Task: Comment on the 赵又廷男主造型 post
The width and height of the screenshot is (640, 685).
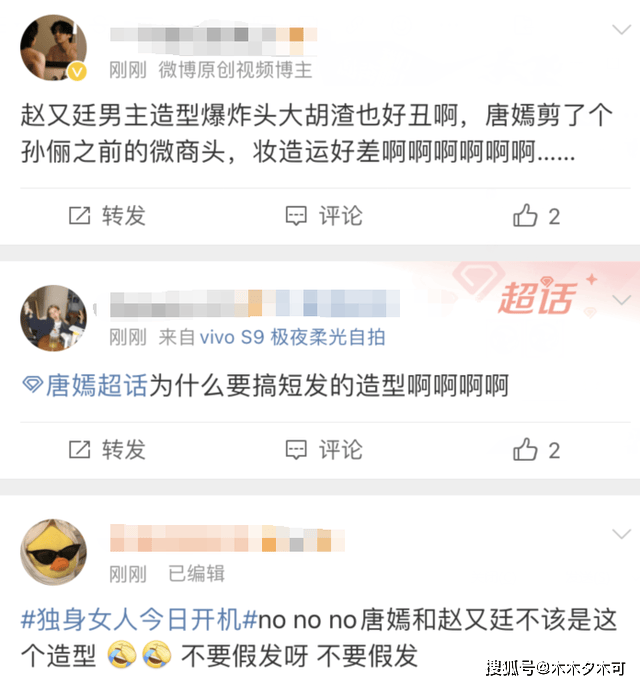Action: click(323, 215)
